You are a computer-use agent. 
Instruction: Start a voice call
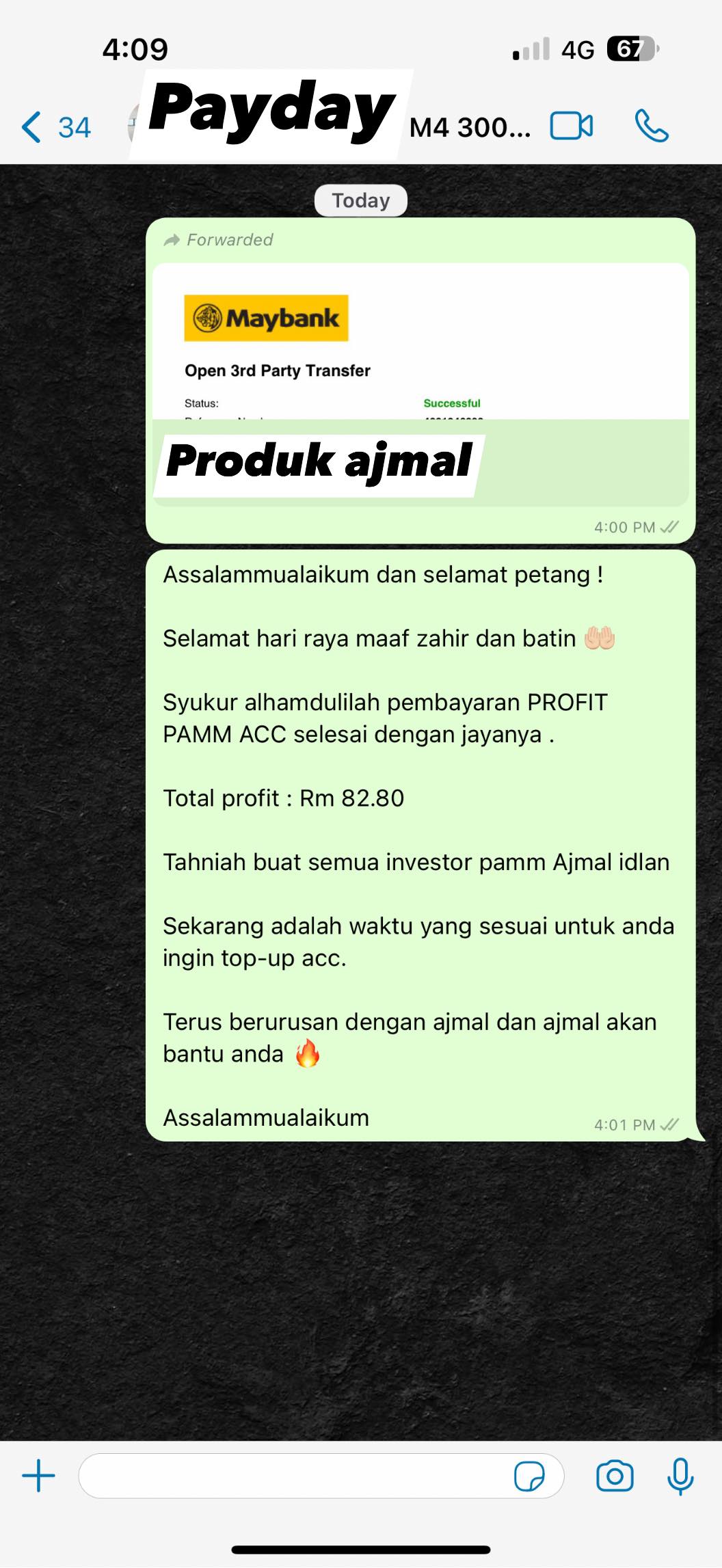coord(651,126)
